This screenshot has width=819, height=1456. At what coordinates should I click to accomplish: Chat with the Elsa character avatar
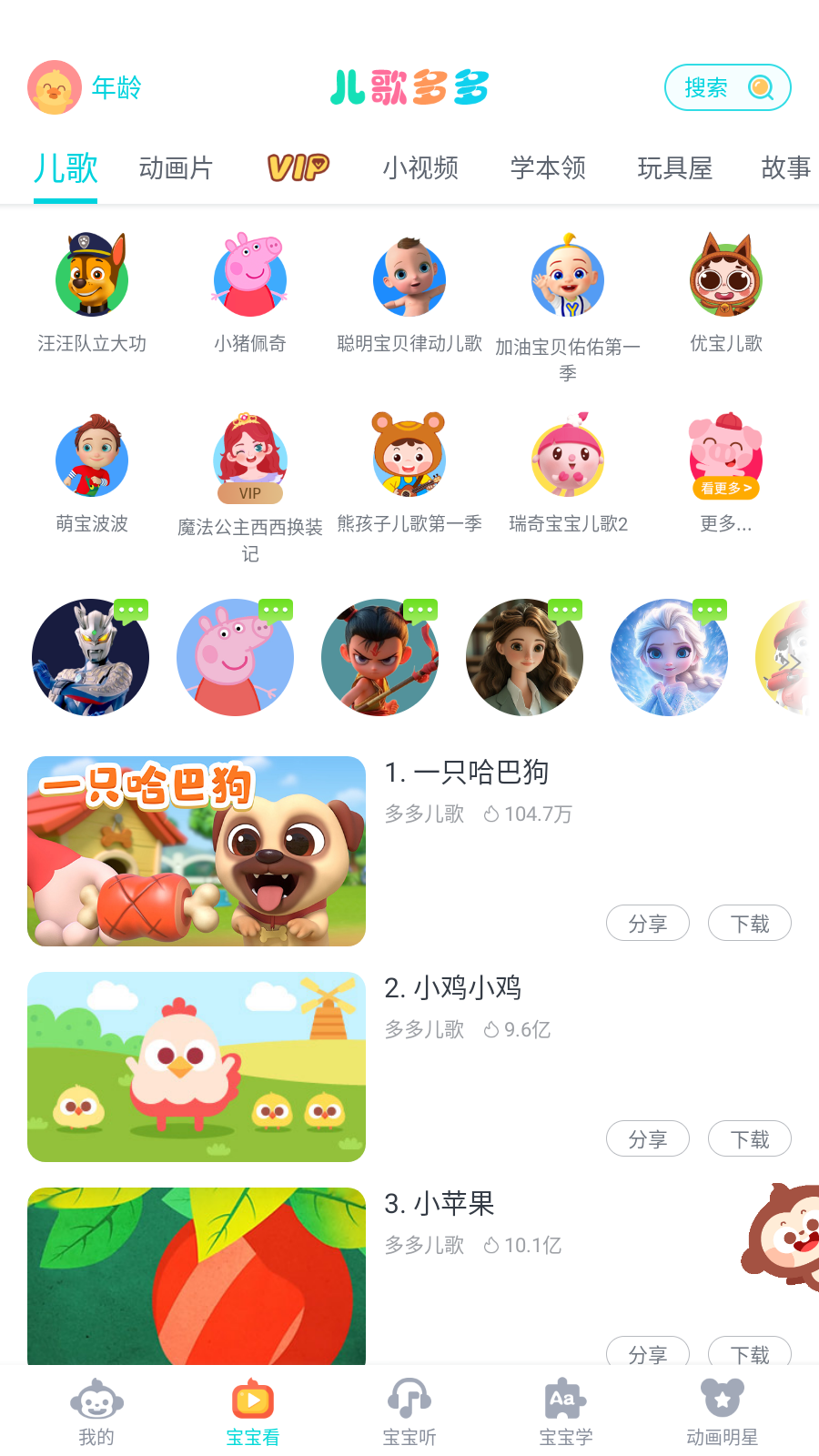(670, 657)
